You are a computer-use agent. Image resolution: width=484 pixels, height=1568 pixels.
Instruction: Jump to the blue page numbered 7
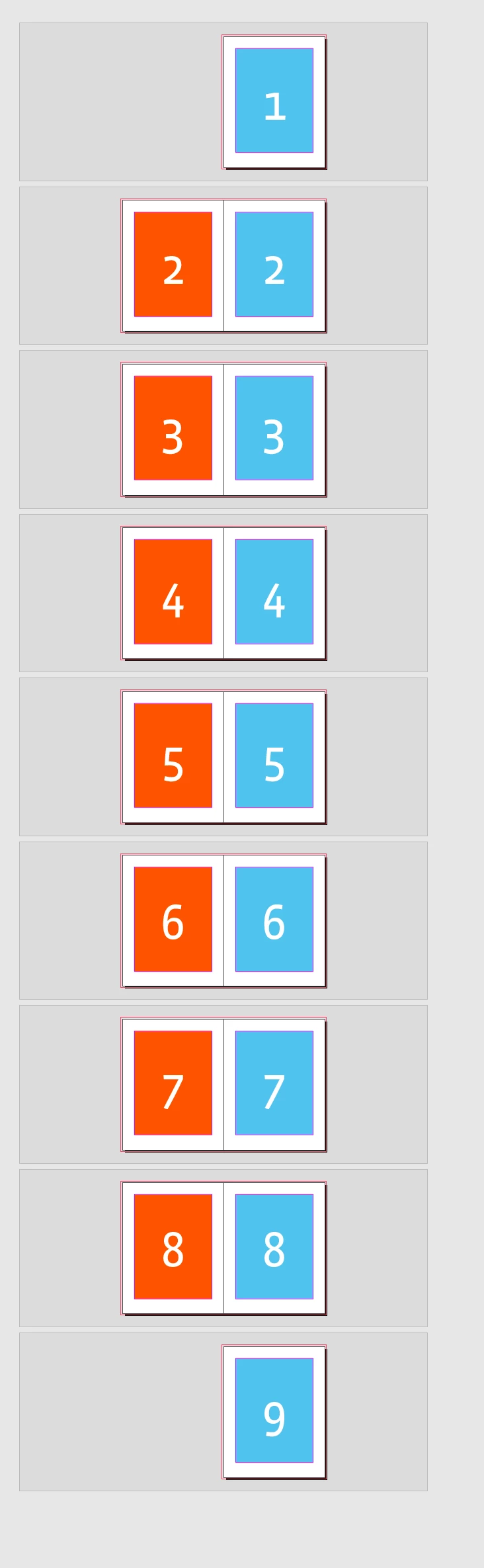(x=274, y=1083)
